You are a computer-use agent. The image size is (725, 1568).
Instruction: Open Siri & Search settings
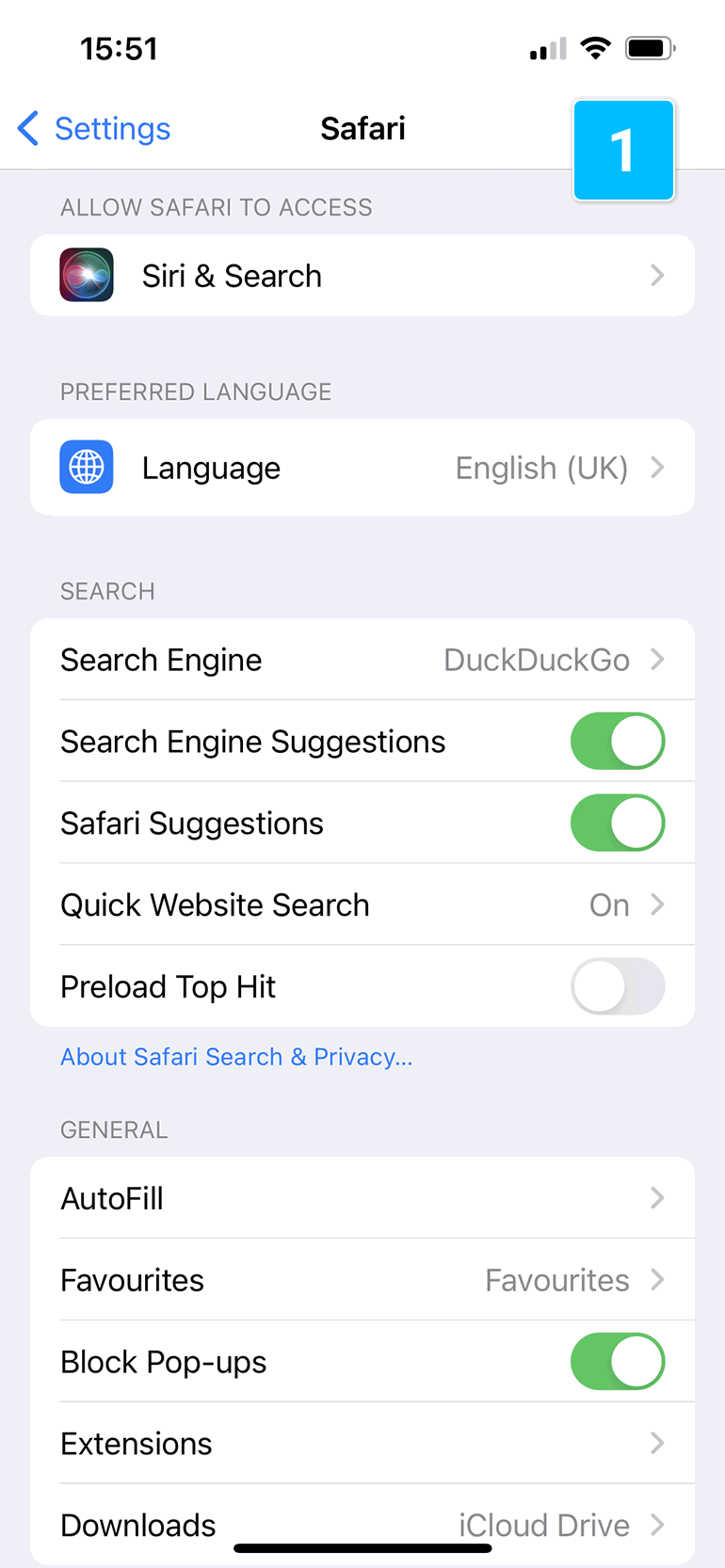coord(362,276)
